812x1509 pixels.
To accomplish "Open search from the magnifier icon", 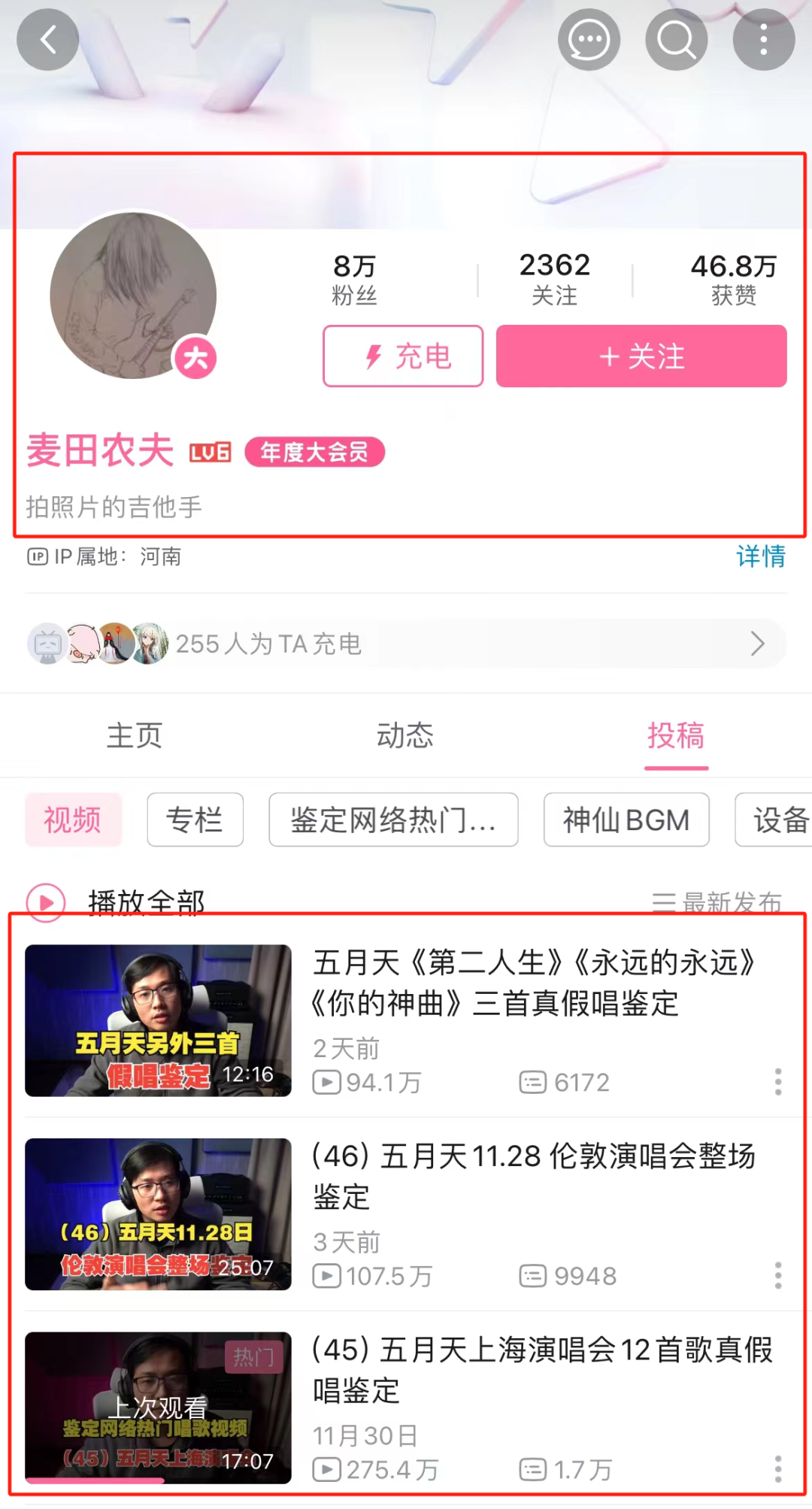I will tap(676, 40).
